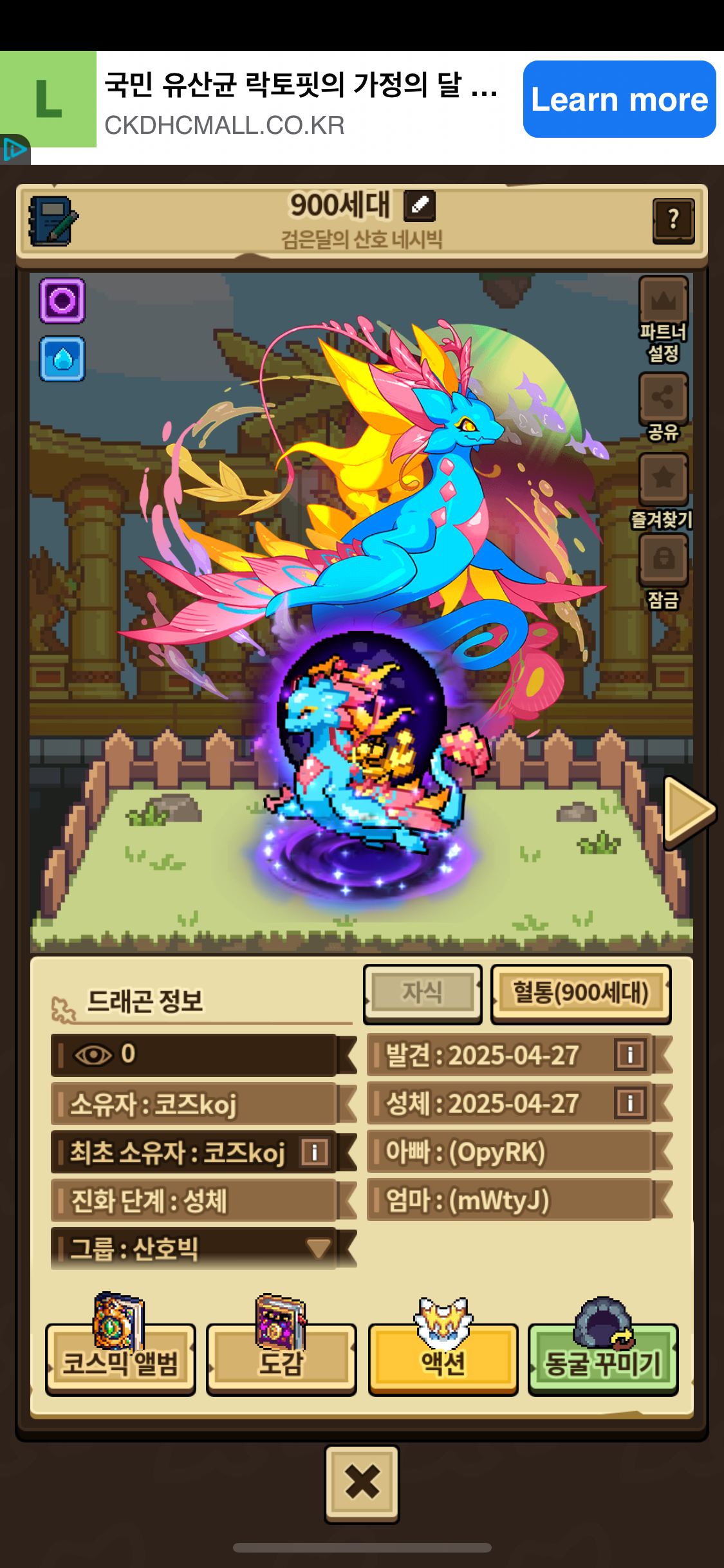Open the notebook memo icon
Image resolution: width=724 pixels, height=1568 pixels.
pos(53,221)
